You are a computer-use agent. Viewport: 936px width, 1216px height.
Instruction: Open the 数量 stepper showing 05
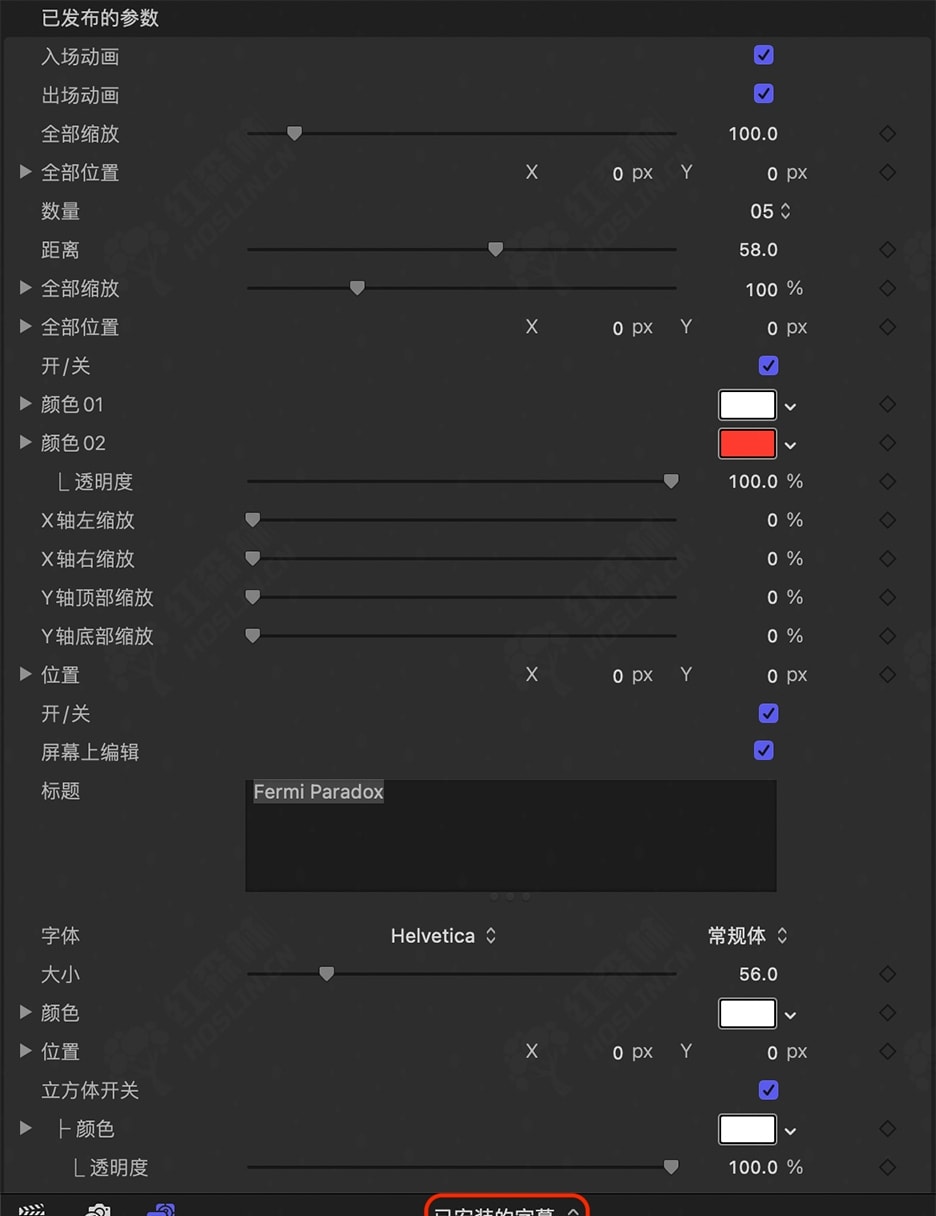785,211
